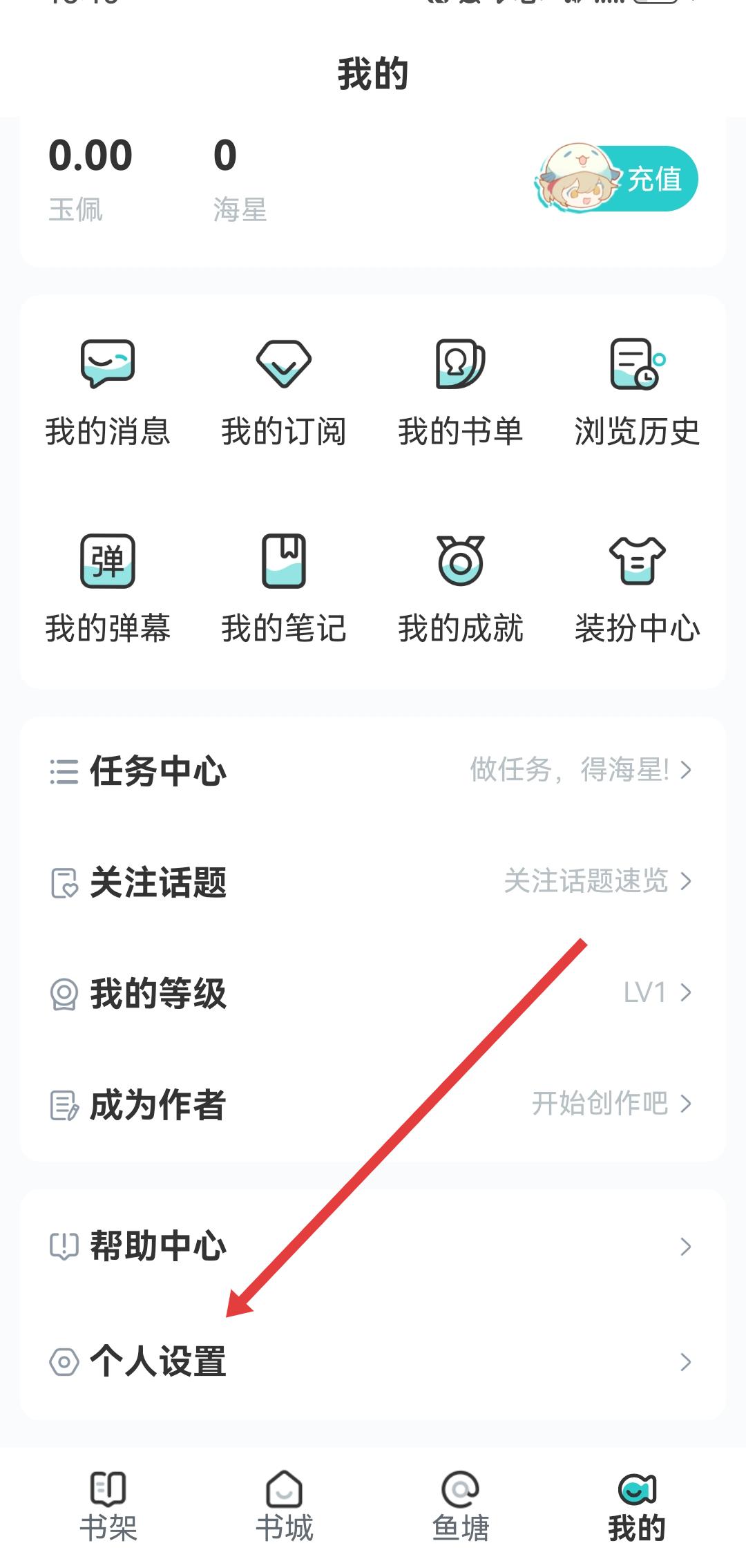Viewport: 746px width, 1568px height.
Task: Open 我的笔记 notes
Action: (284, 588)
